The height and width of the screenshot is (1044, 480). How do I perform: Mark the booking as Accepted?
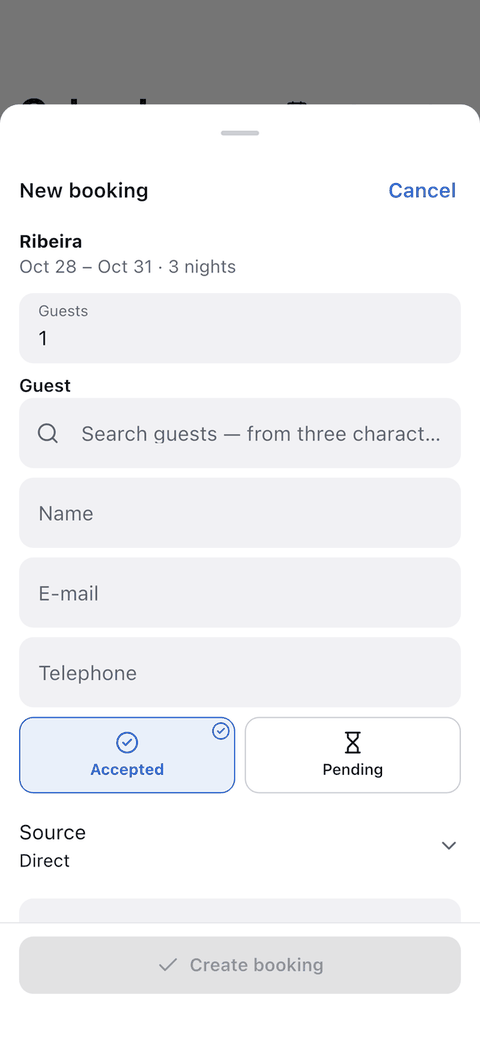tap(127, 755)
